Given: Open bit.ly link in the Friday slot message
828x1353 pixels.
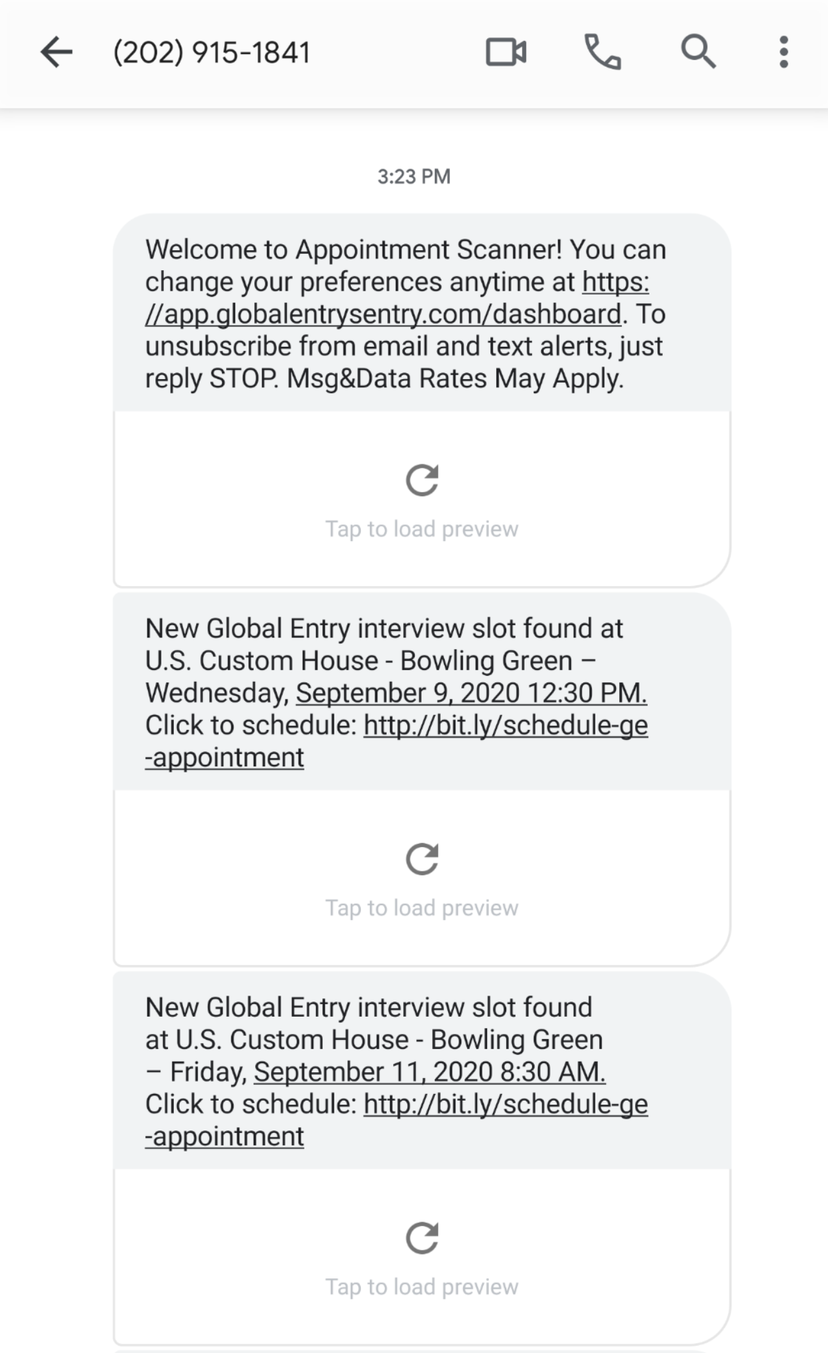Looking at the screenshot, I should [x=397, y=1120].
